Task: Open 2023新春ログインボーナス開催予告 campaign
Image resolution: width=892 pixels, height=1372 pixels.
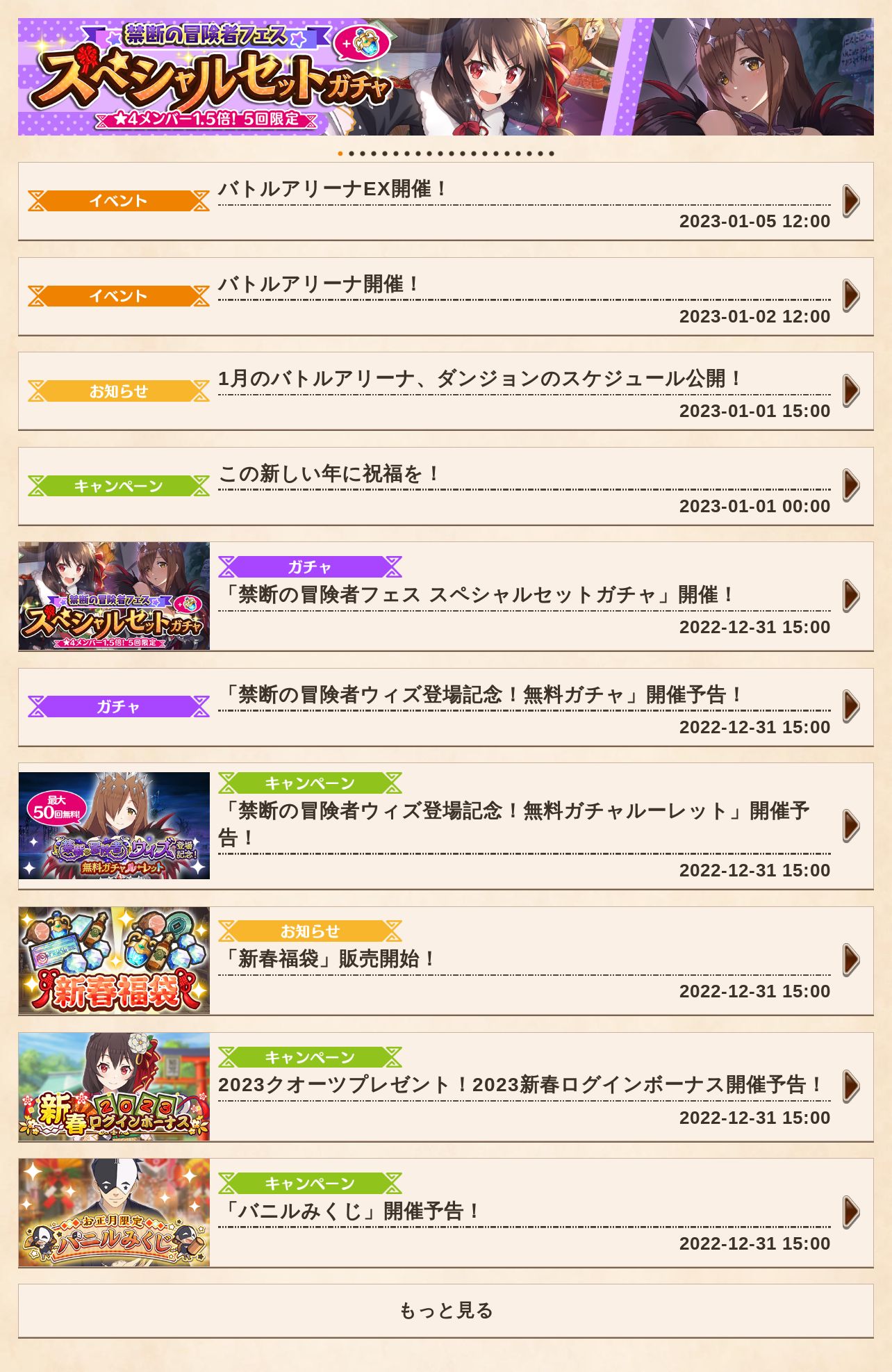Action: point(445,1086)
